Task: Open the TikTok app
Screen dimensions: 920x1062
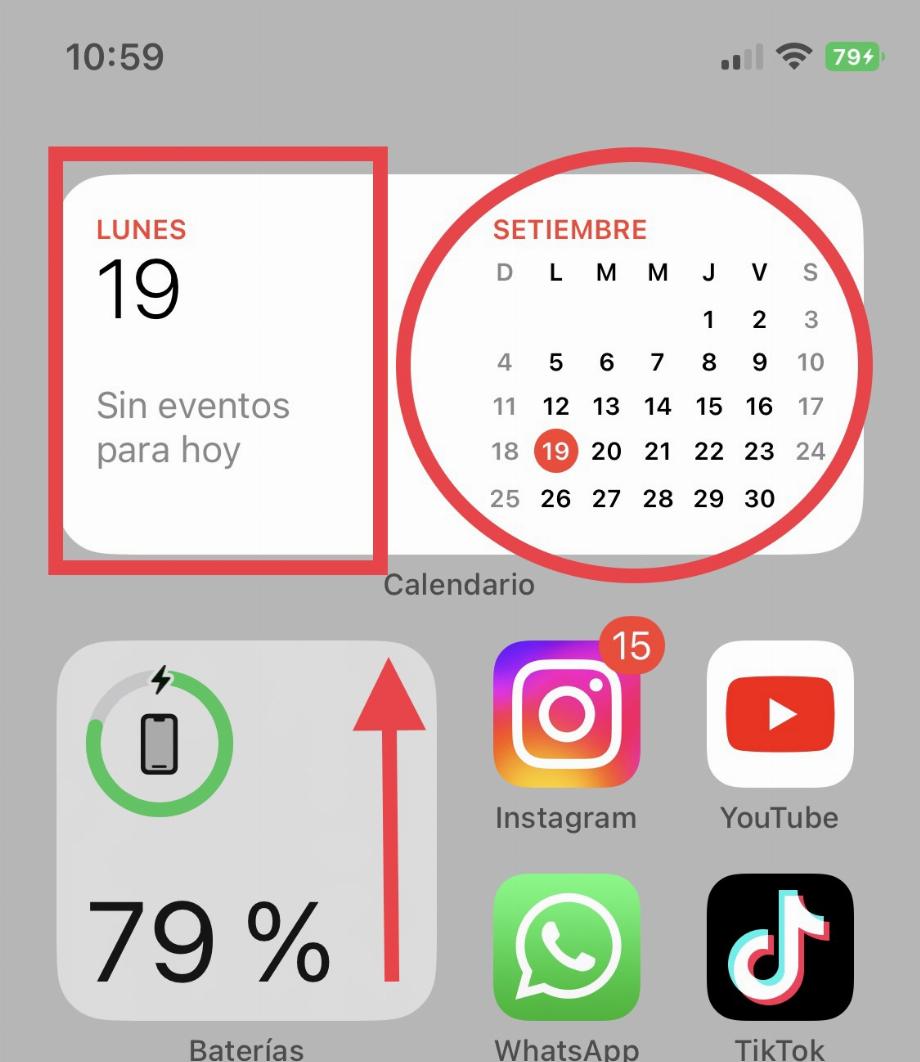Action: (780, 946)
